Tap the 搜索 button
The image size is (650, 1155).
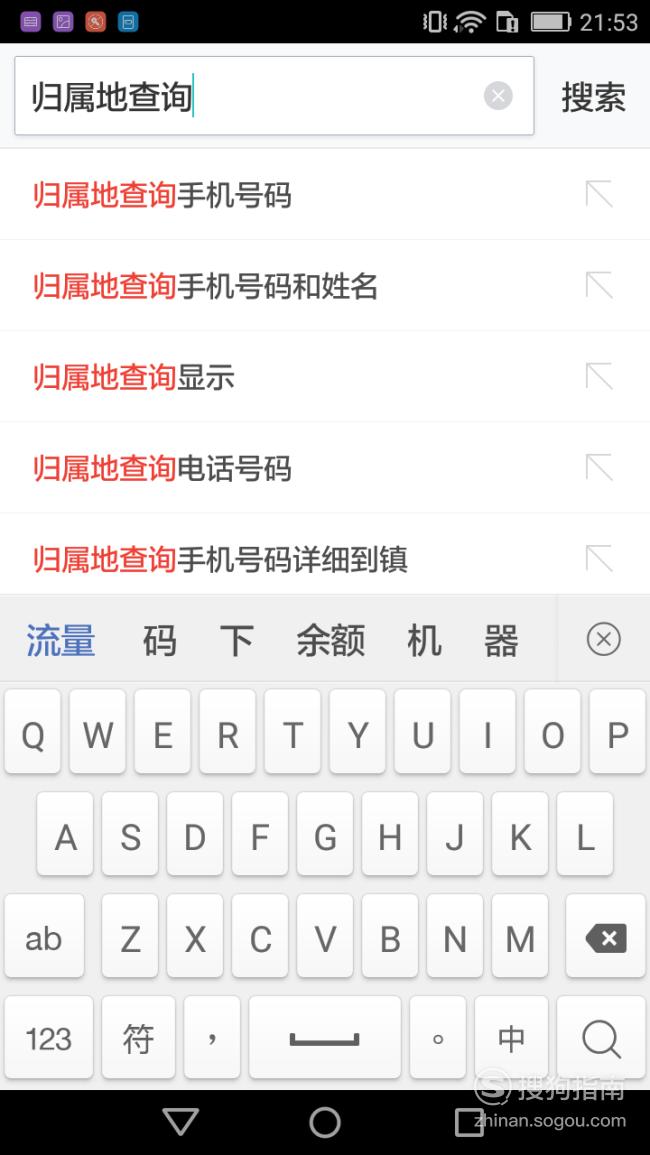593,96
